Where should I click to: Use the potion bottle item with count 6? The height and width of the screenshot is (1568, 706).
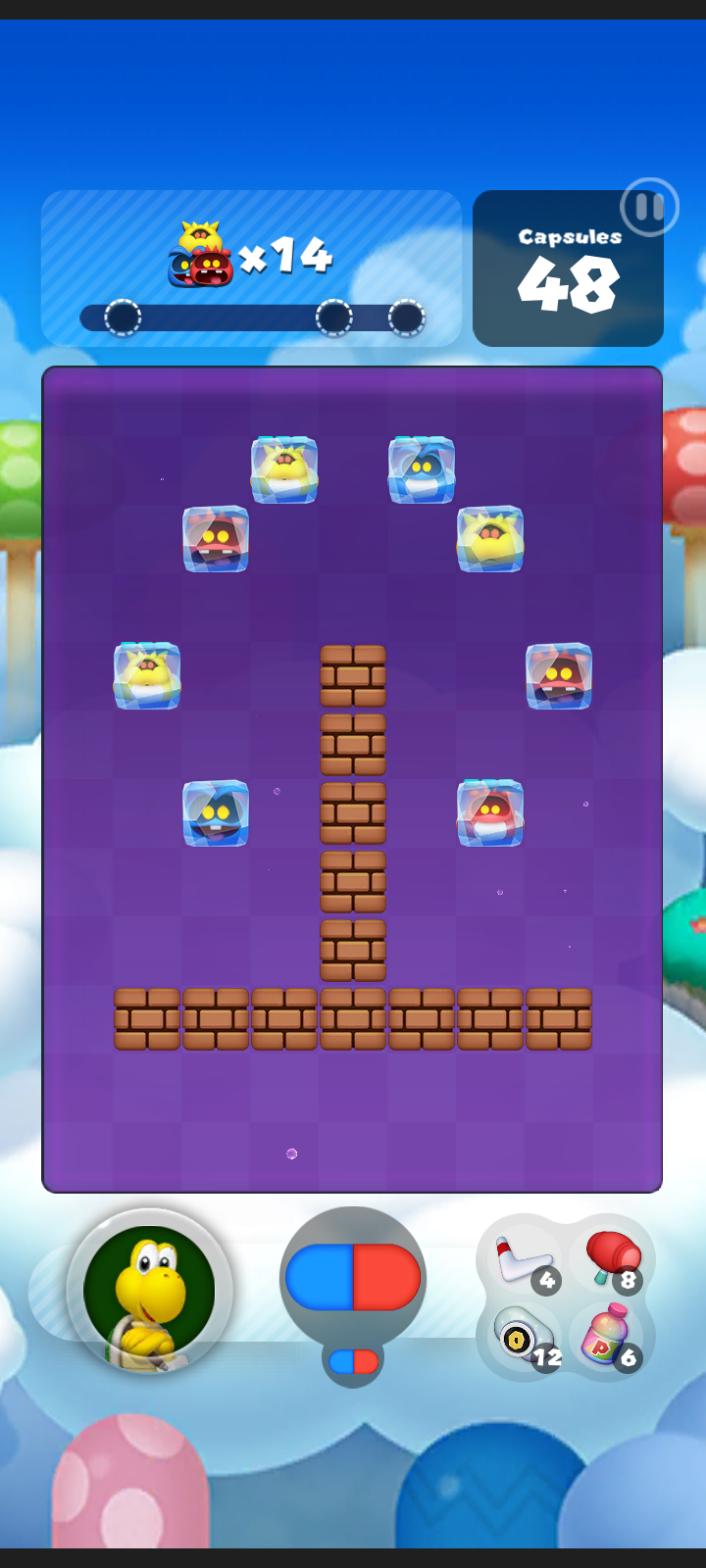tap(608, 1337)
